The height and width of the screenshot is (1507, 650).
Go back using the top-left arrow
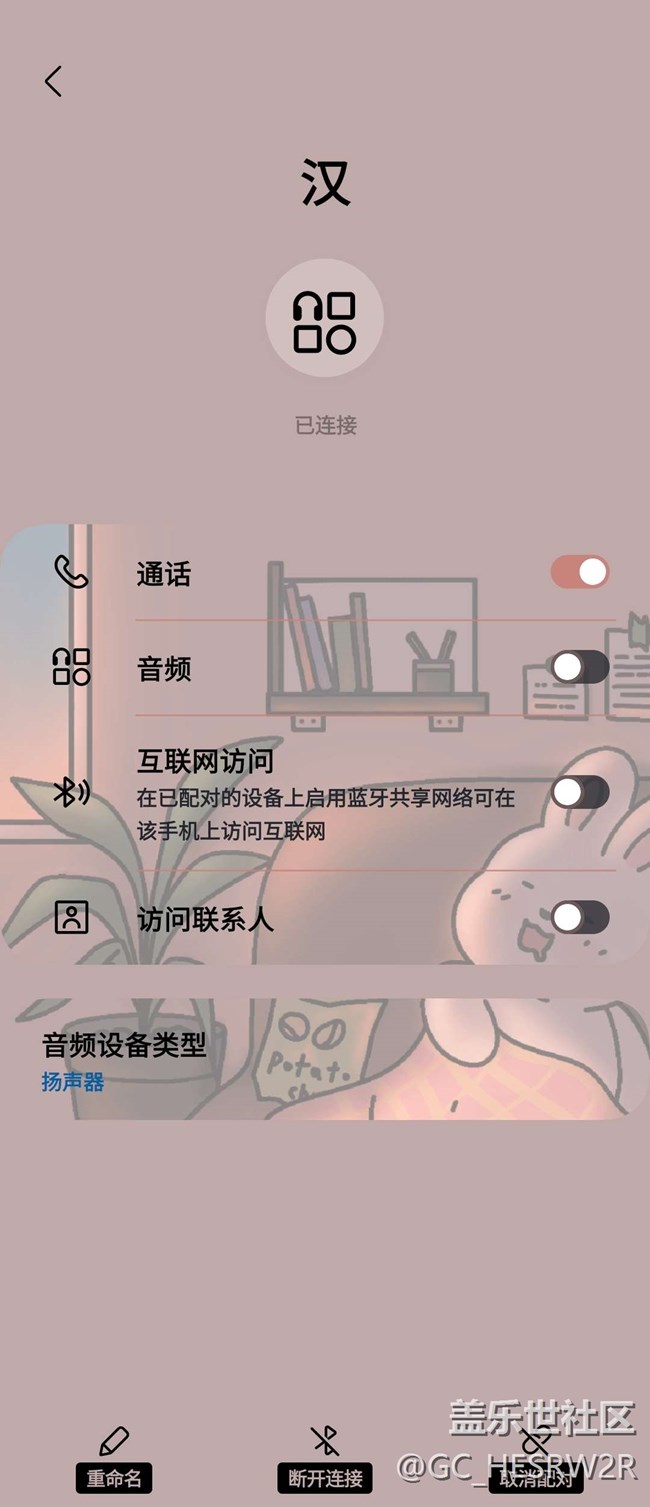tap(54, 81)
